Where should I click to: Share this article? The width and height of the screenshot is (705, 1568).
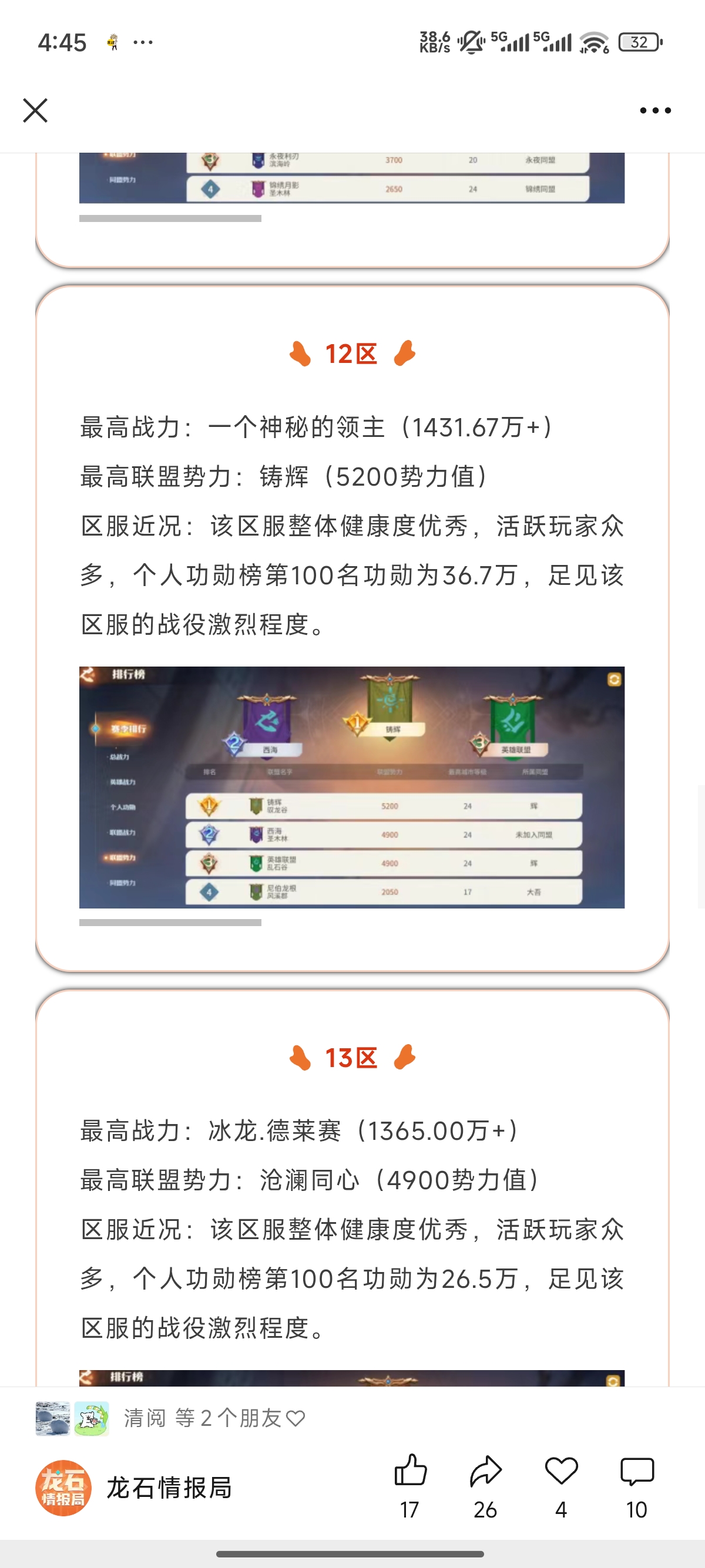point(485,1472)
